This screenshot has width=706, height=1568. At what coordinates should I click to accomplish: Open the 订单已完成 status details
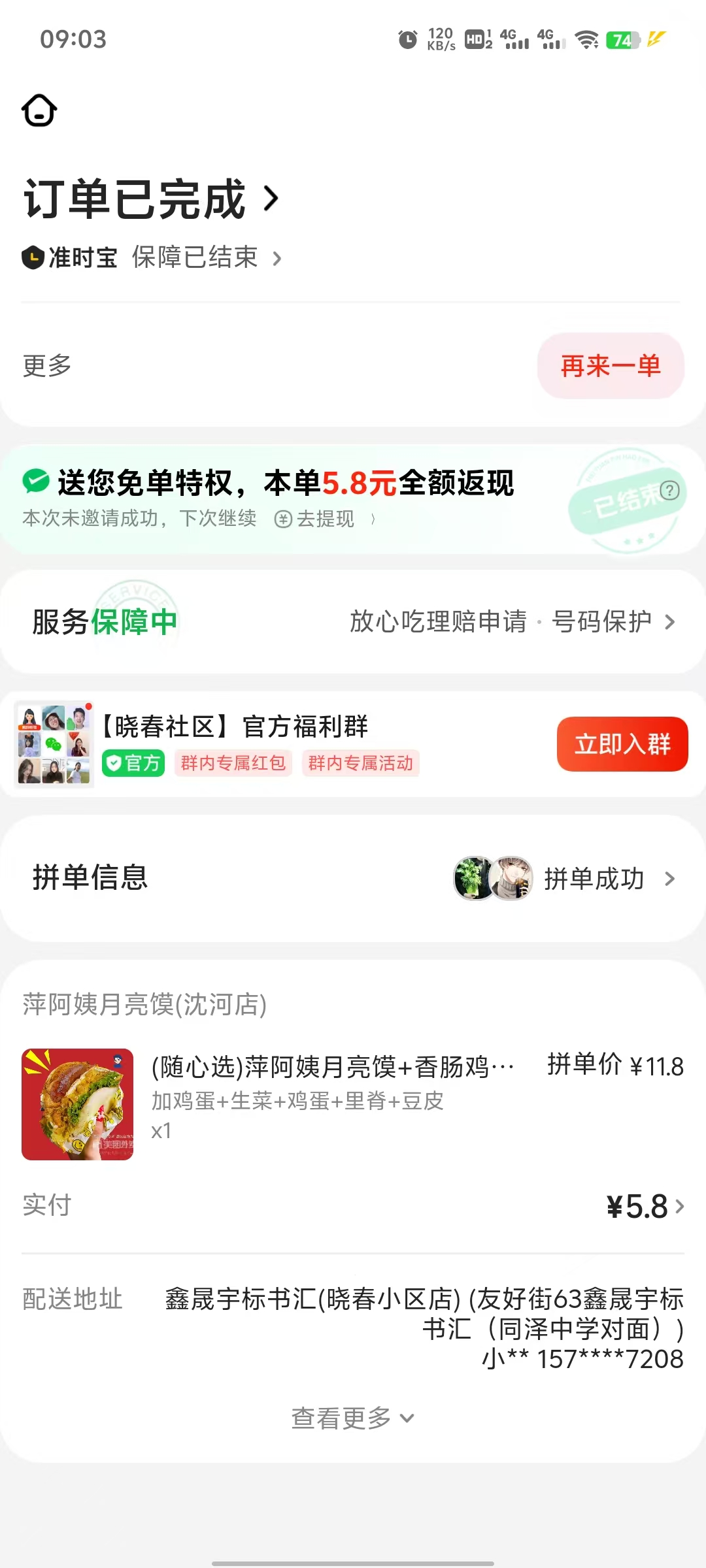152,199
